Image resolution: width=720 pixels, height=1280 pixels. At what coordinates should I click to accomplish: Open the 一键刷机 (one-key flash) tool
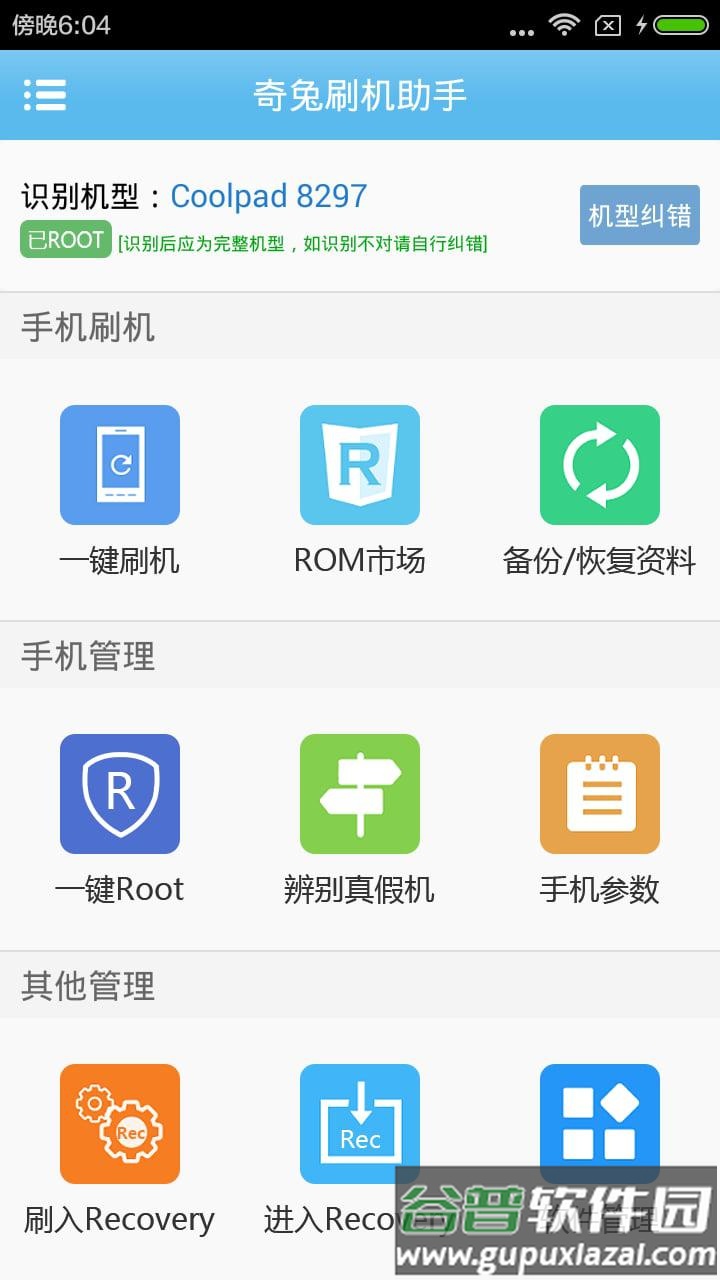tap(120, 465)
